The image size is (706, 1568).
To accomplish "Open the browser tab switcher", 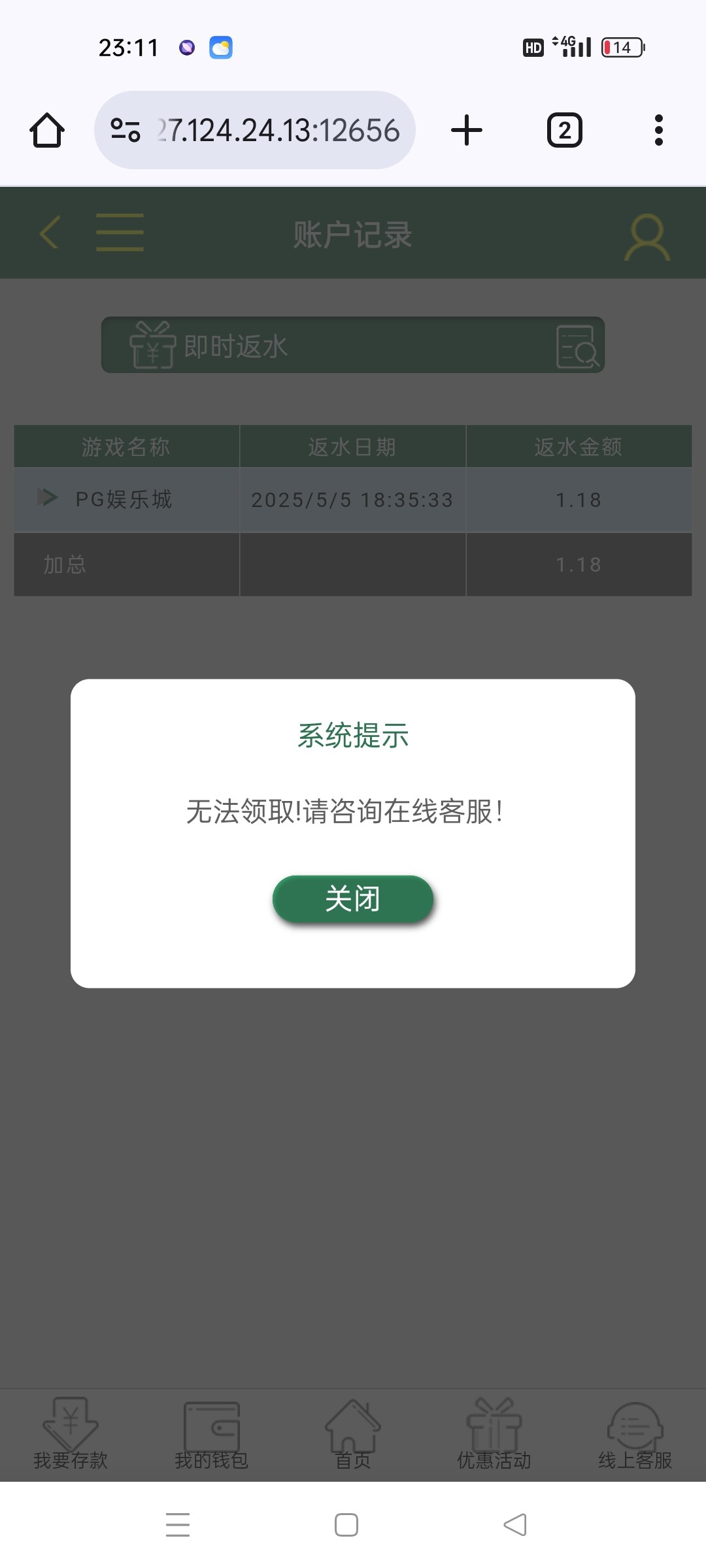I will pyautogui.click(x=564, y=130).
